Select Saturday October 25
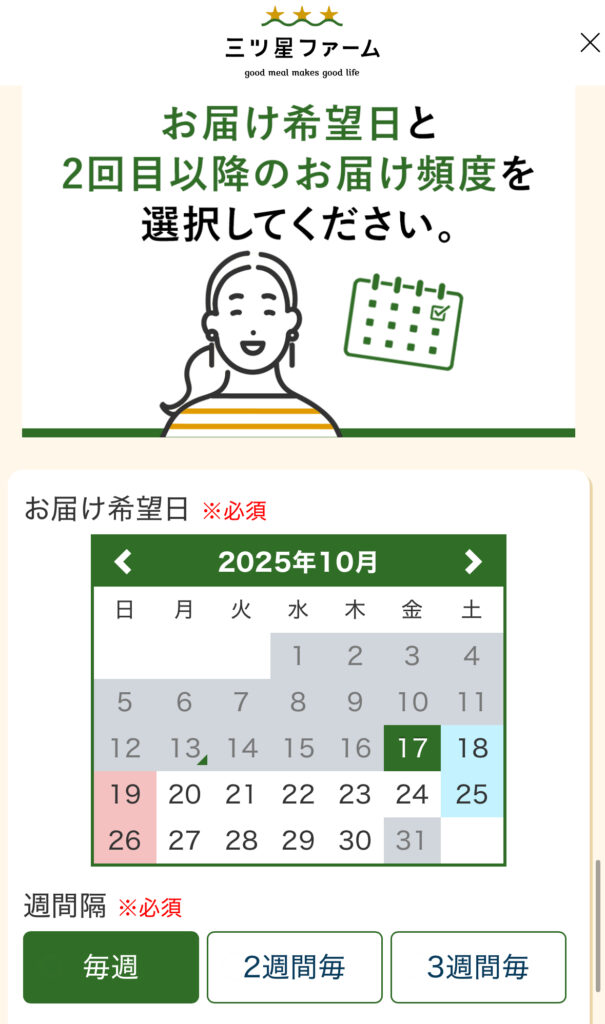The height and width of the screenshot is (1024, 605). pyautogui.click(x=471, y=794)
